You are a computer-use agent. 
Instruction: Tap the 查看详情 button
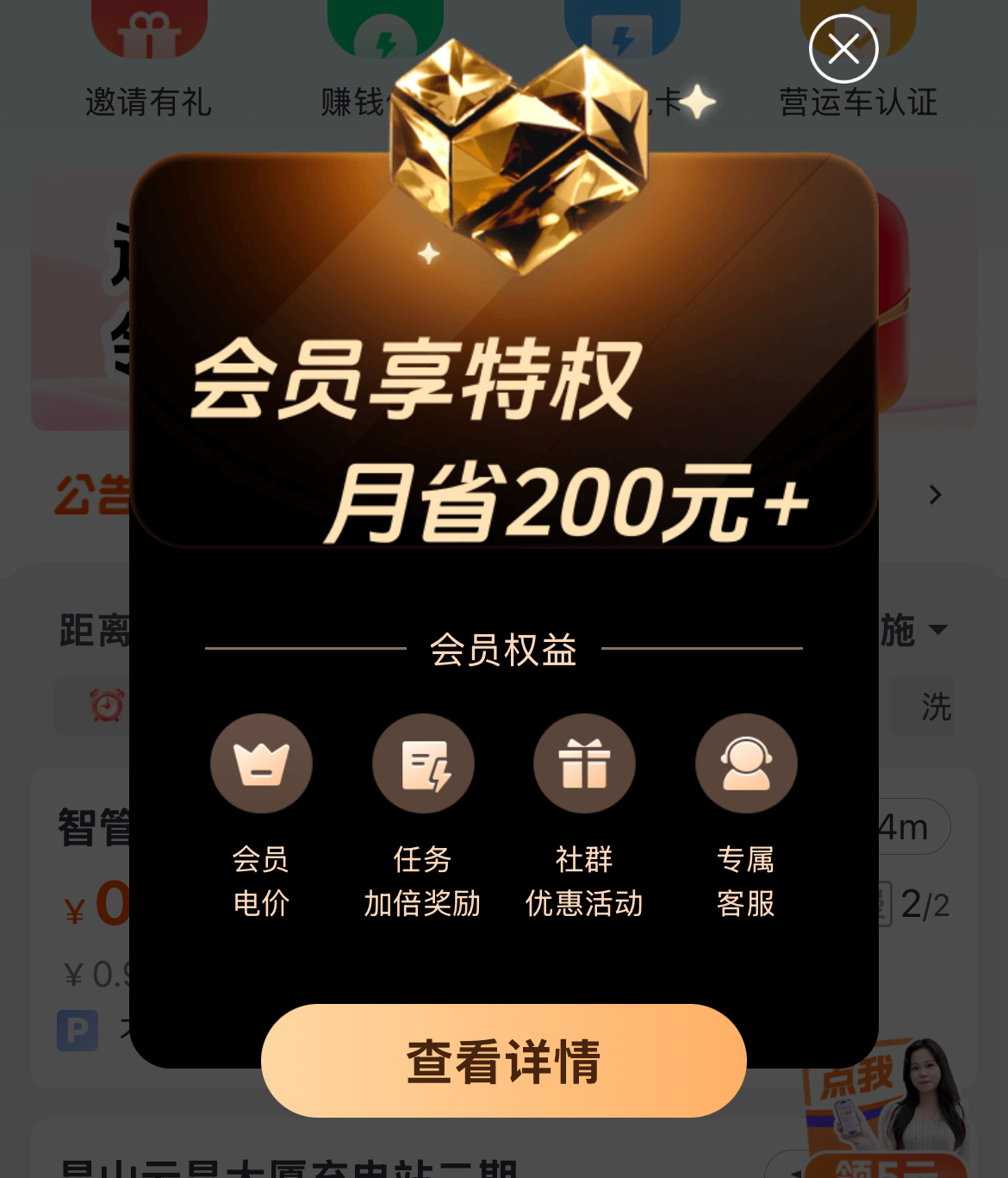coord(503,1060)
